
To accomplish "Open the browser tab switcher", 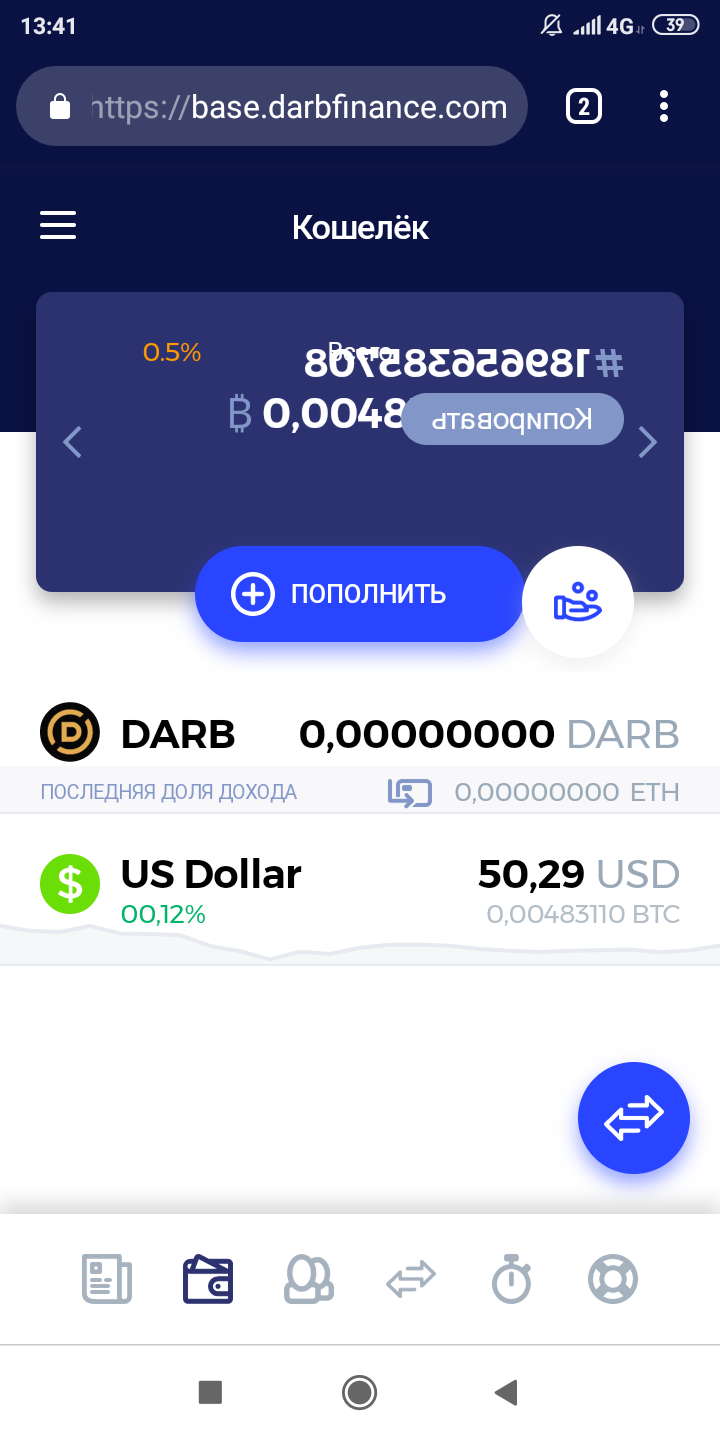I will point(584,106).
